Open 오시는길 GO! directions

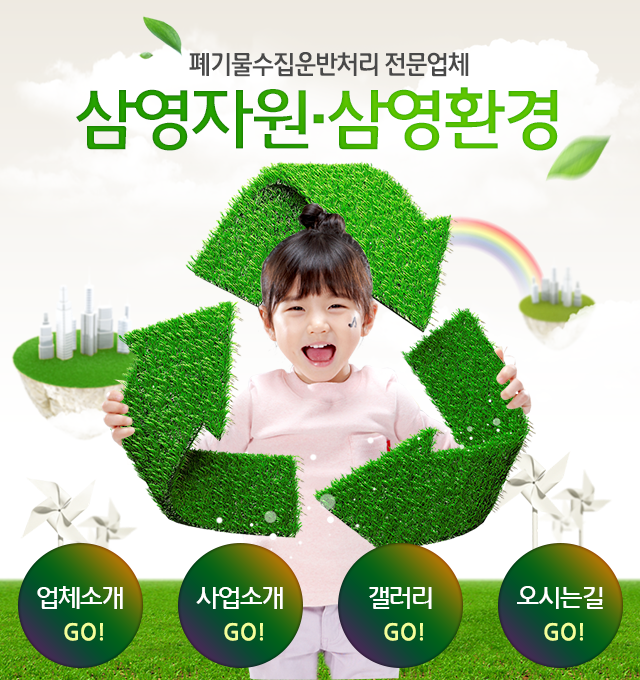tap(560, 605)
